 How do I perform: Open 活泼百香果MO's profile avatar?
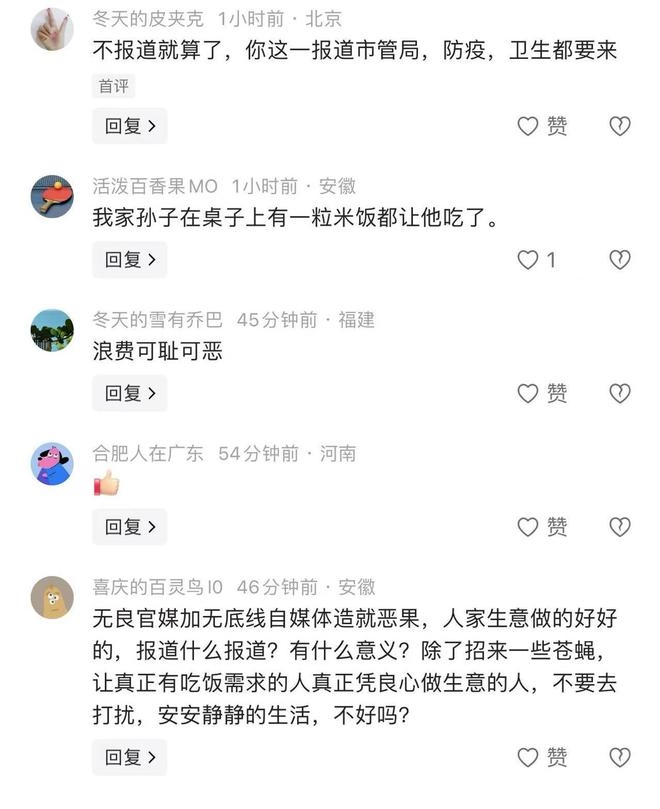pyautogui.click(x=52, y=195)
